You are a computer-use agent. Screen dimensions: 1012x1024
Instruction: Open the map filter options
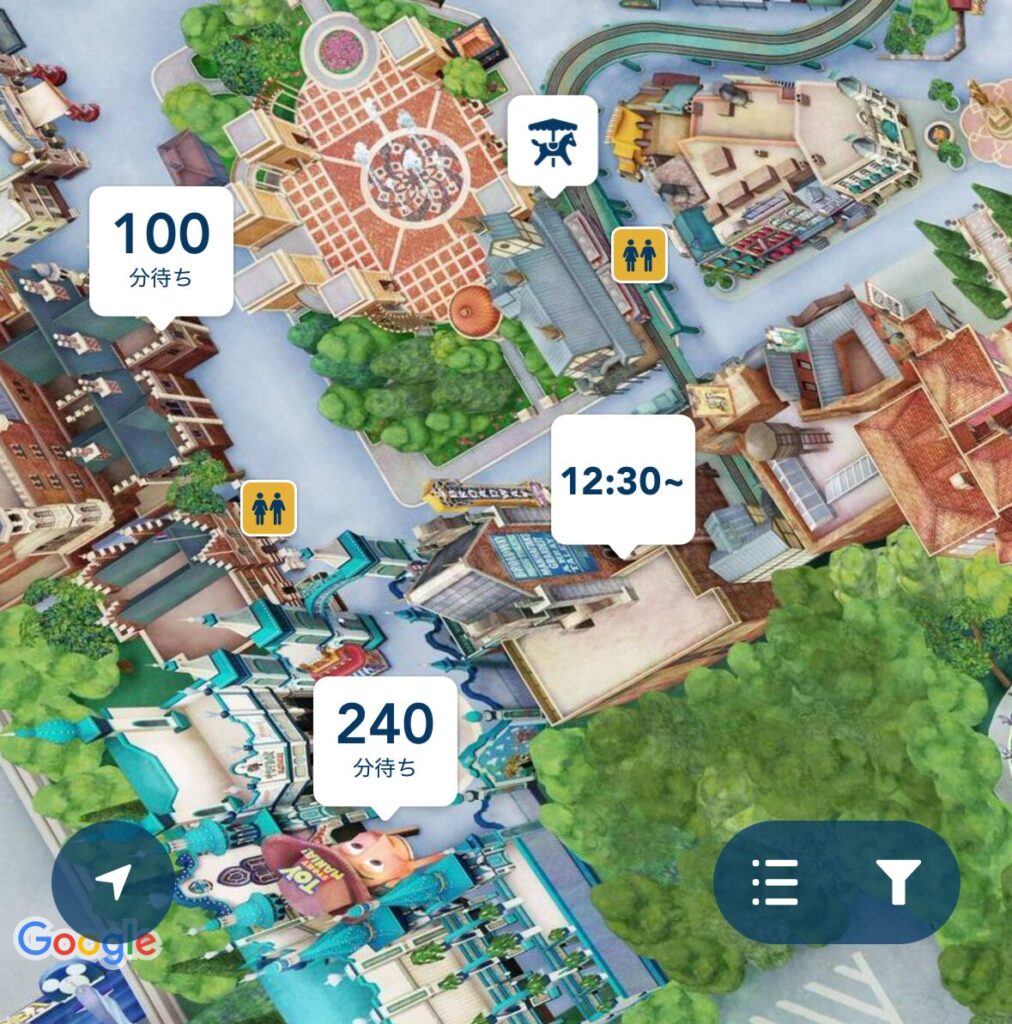point(897,882)
